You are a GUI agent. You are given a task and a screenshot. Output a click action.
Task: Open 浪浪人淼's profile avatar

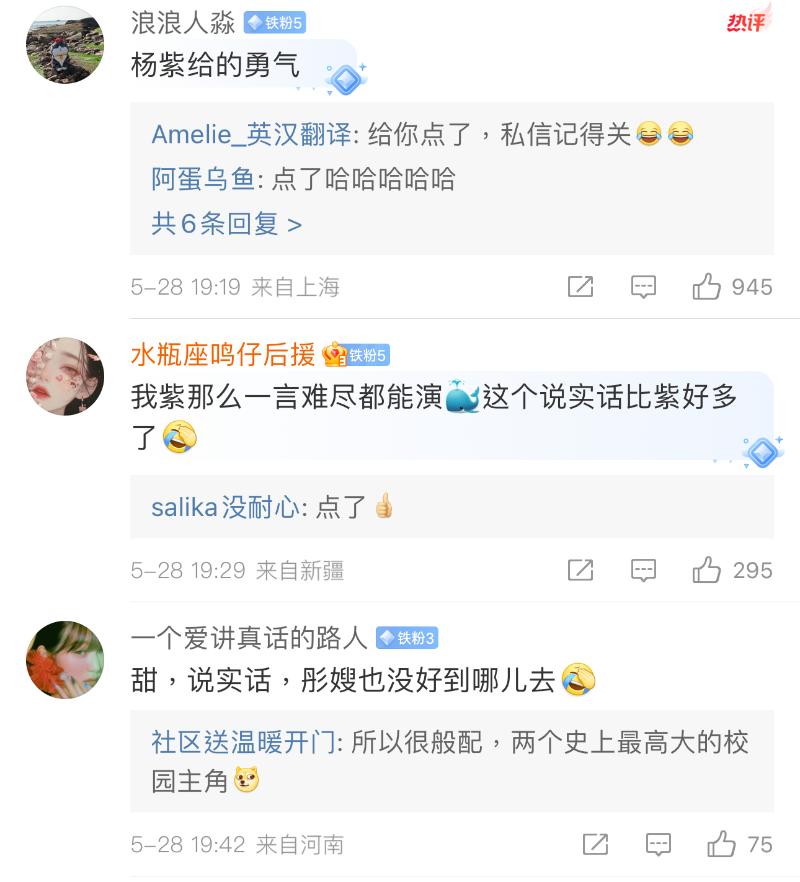pos(65,44)
